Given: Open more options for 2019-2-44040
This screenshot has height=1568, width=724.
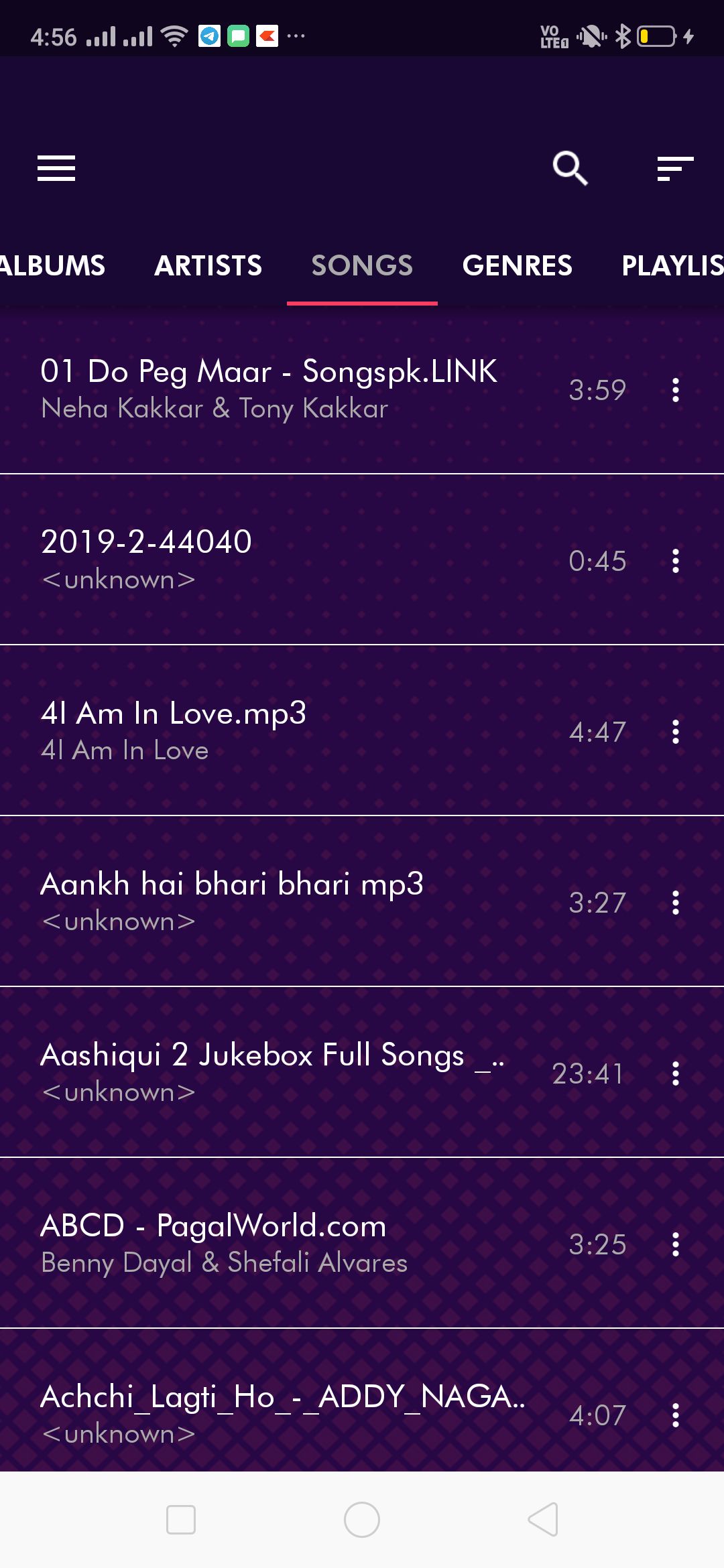Looking at the screenshot, I should click(x=676, y=561).
